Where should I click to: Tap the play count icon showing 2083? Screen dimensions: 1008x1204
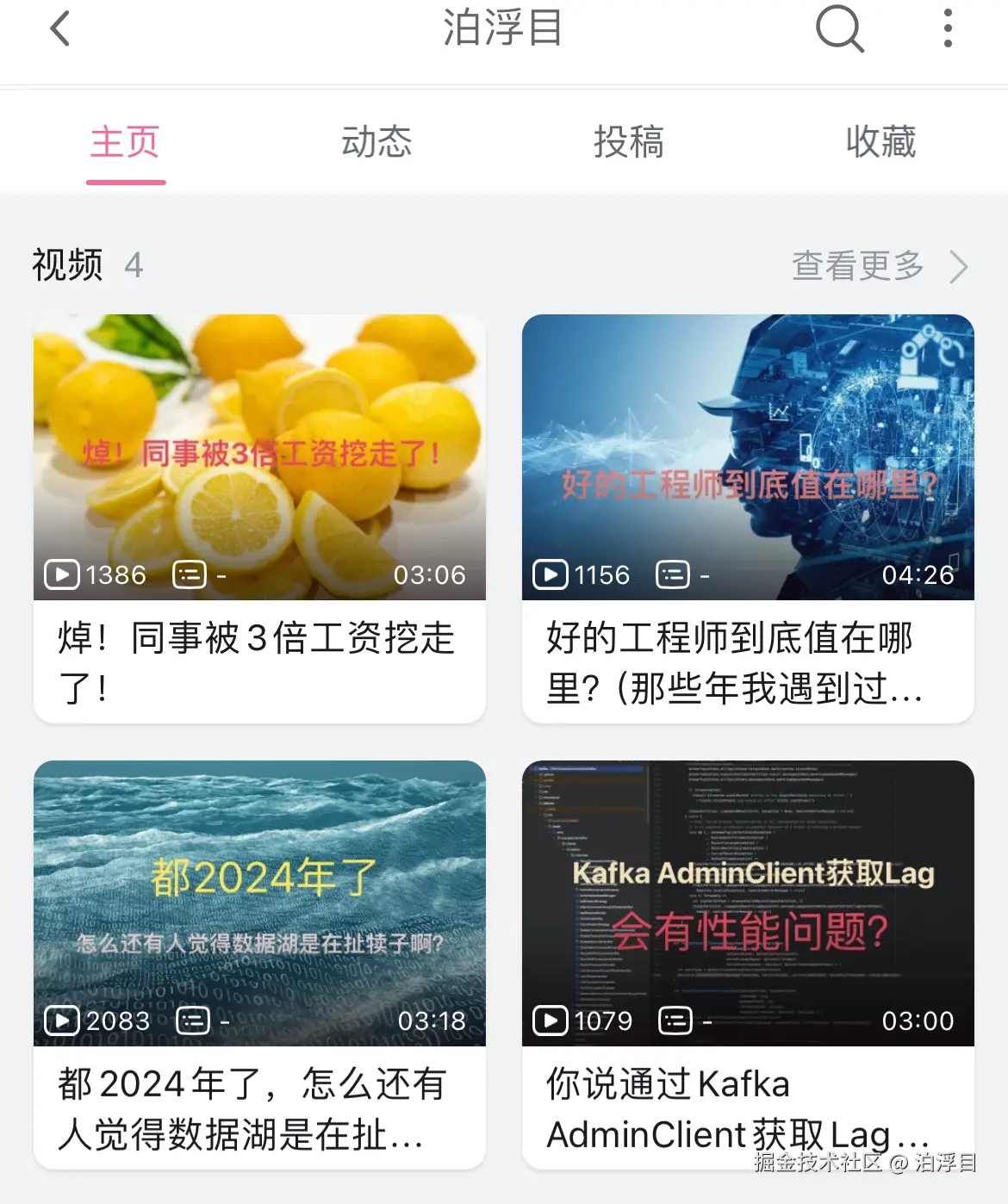pyautogui.click(x=60, y=1021)
